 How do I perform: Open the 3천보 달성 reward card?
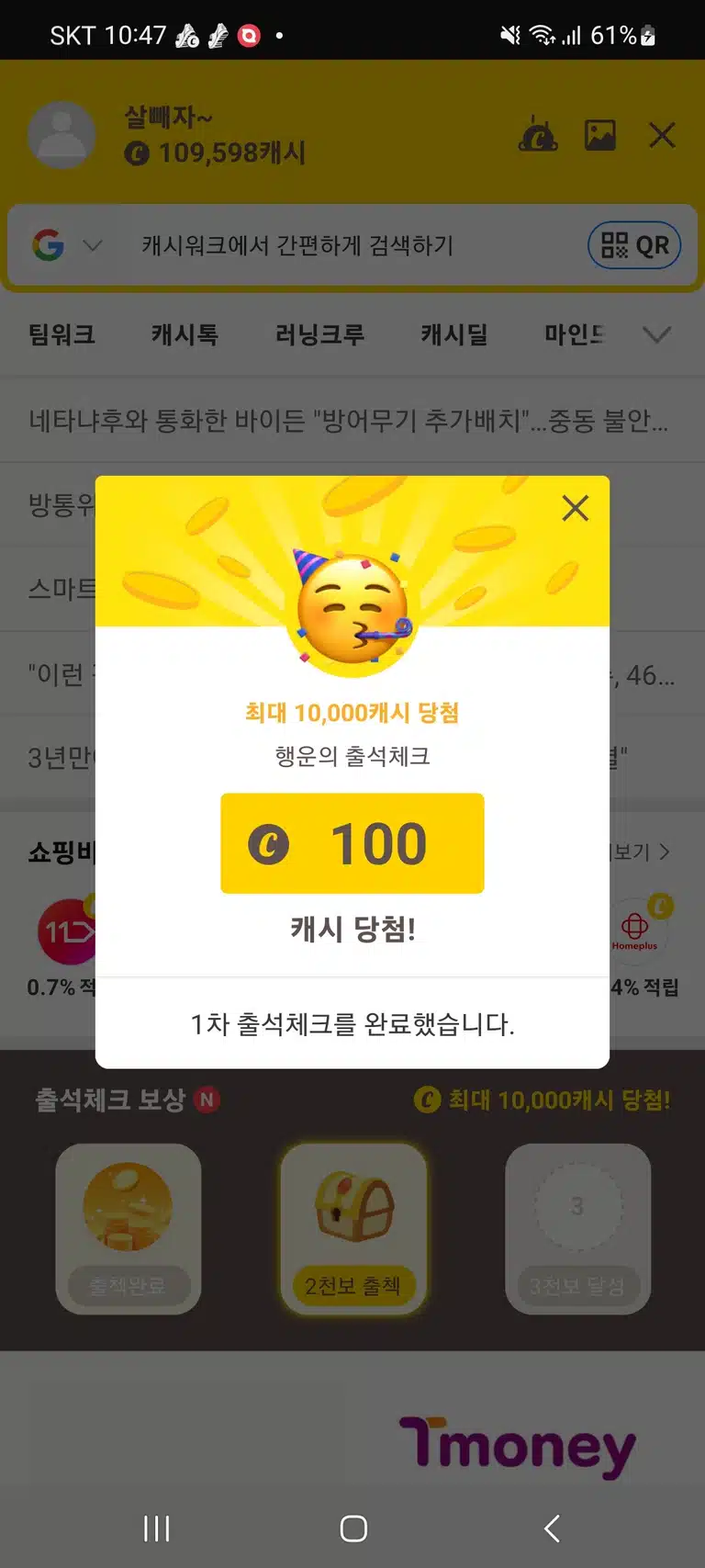click(577, 1229)
